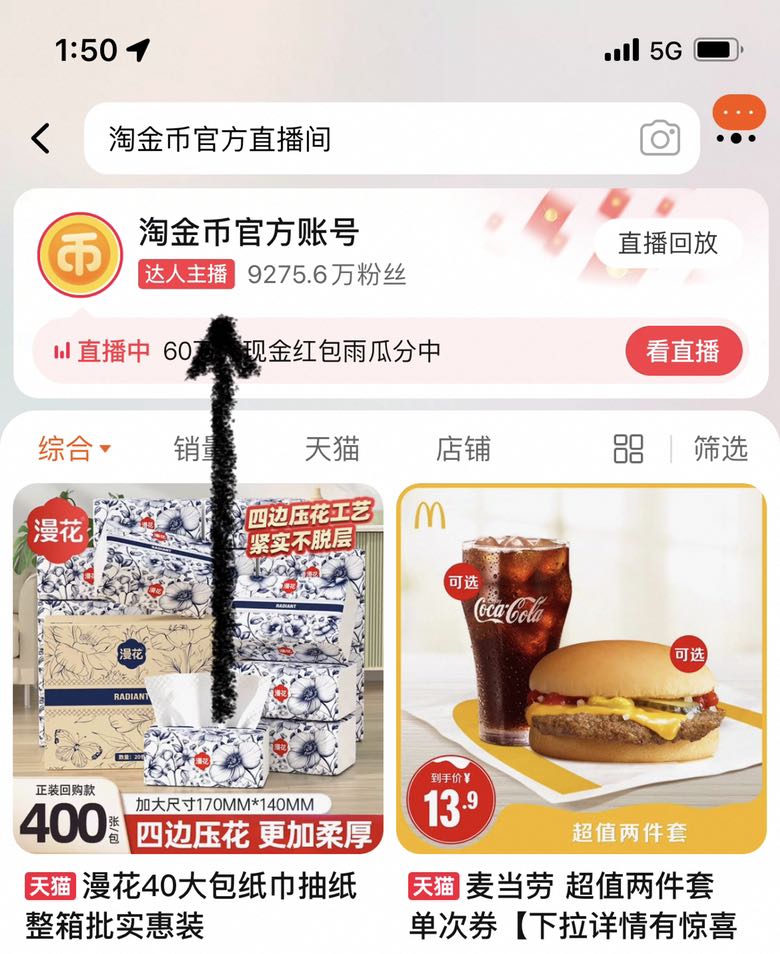
Task: Tap 看直播 to watch the livestream
Action: pyautogui.click(x=683, y=351)
